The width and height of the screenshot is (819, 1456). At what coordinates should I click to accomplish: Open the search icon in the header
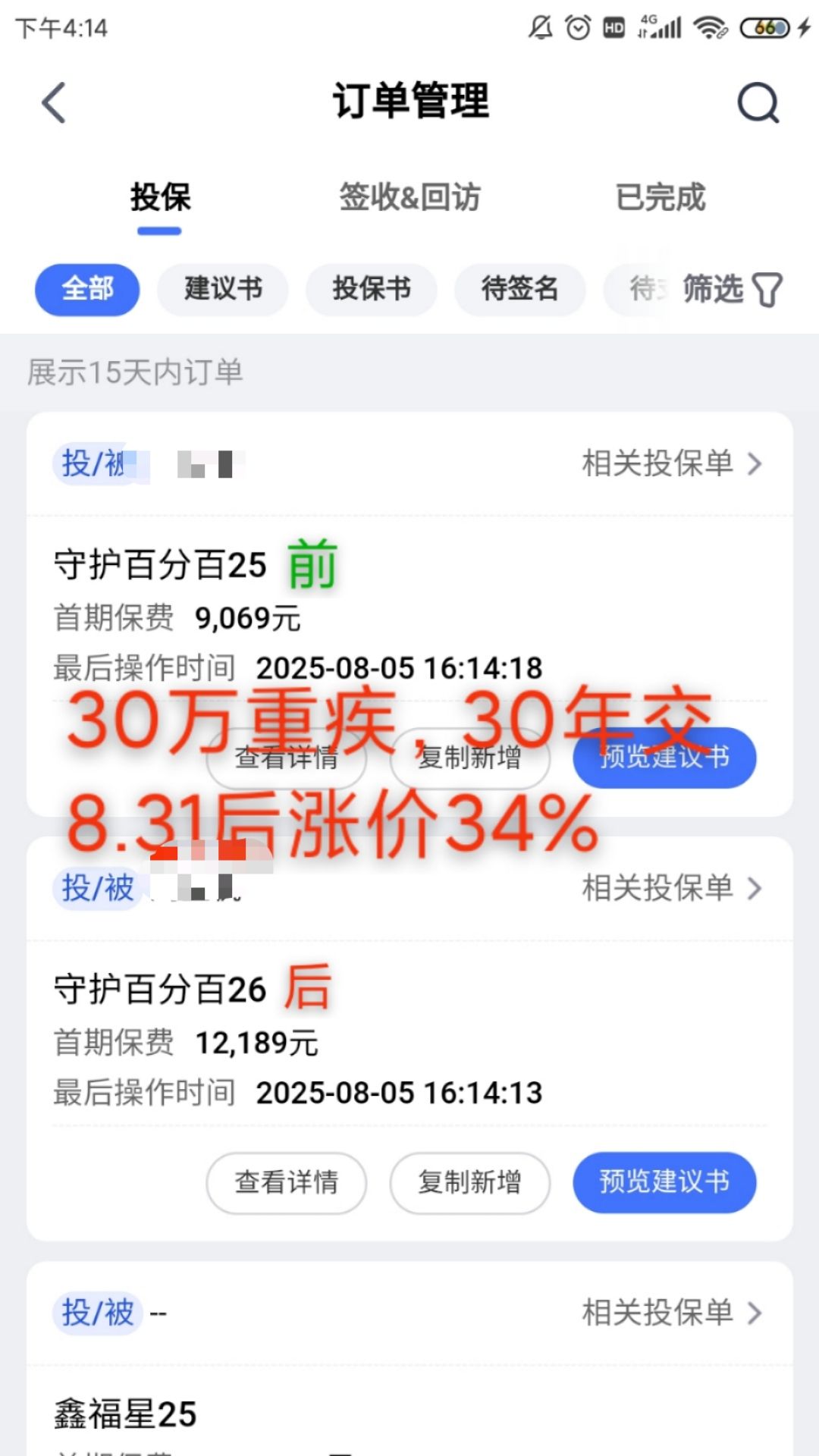click(758, 102)
